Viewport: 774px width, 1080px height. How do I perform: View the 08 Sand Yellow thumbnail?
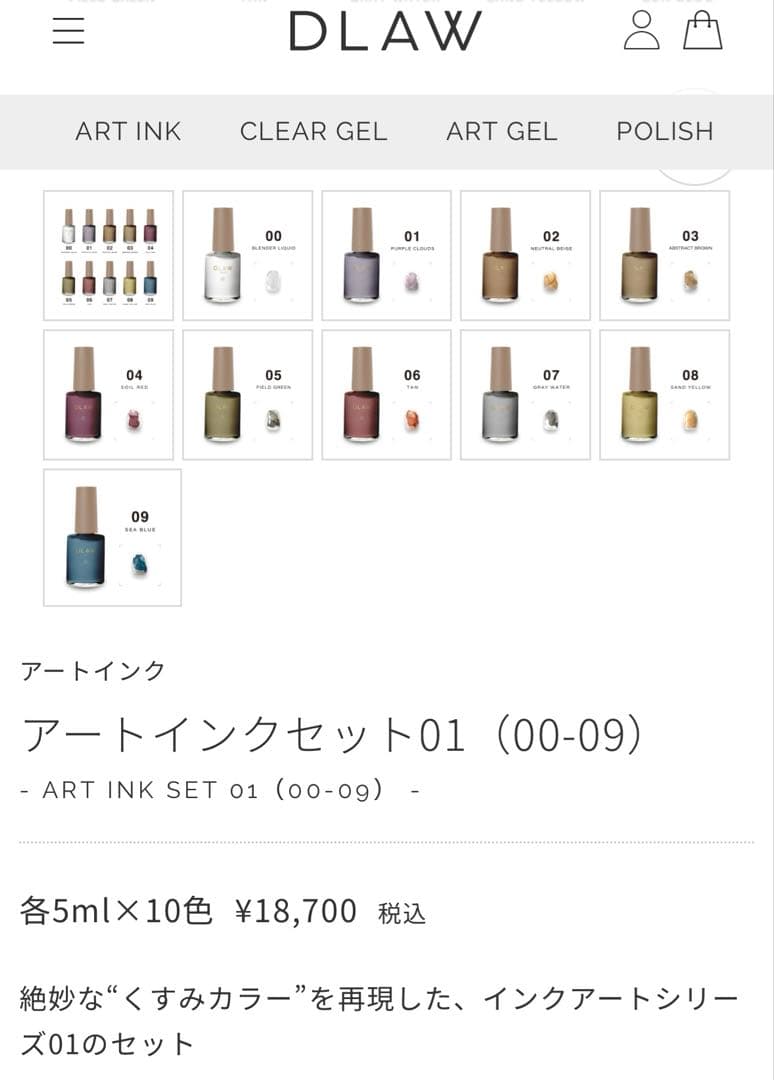pos(664,393)
